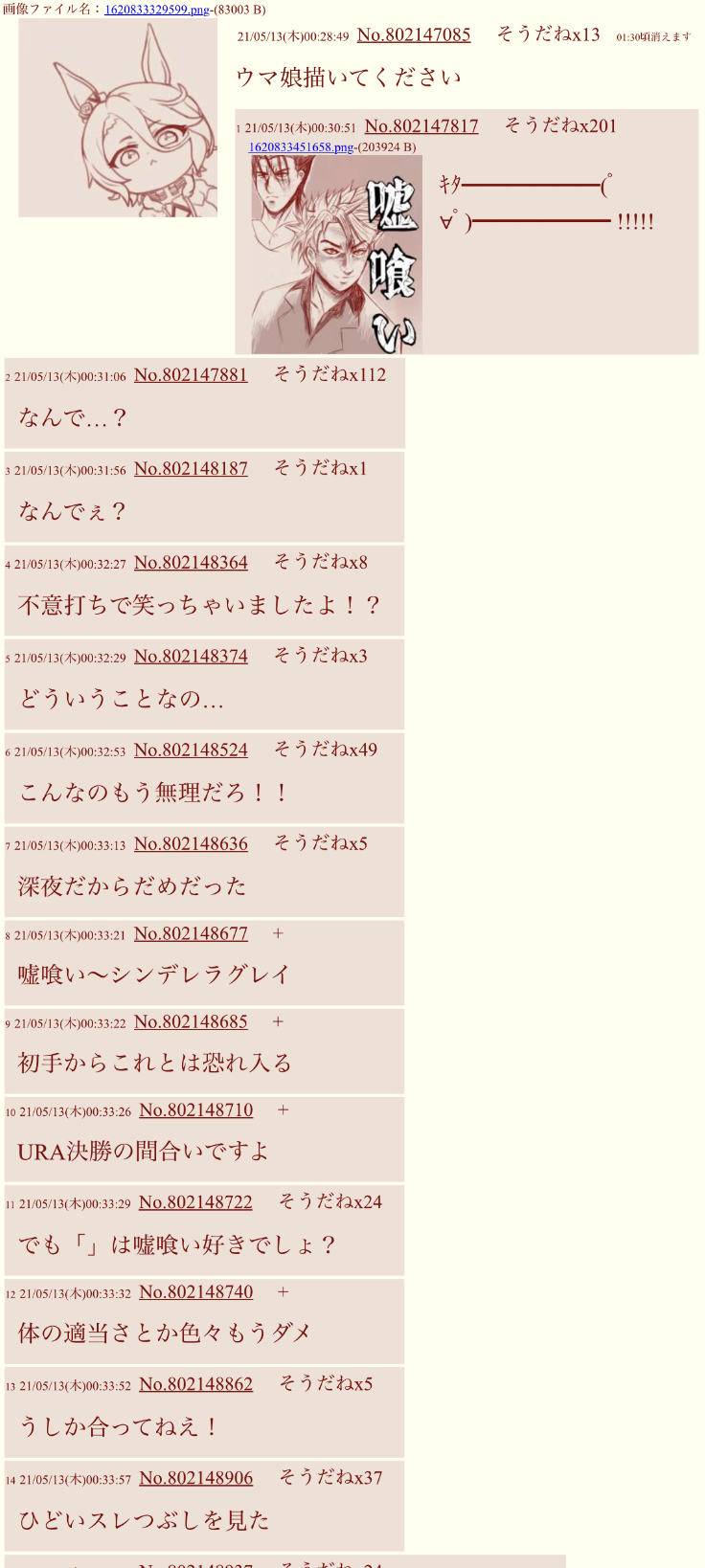View the 嘘喰い reply image thumbnail
Image resolution: width=705 pixels, height=1568 pixels.
point(336,255)
